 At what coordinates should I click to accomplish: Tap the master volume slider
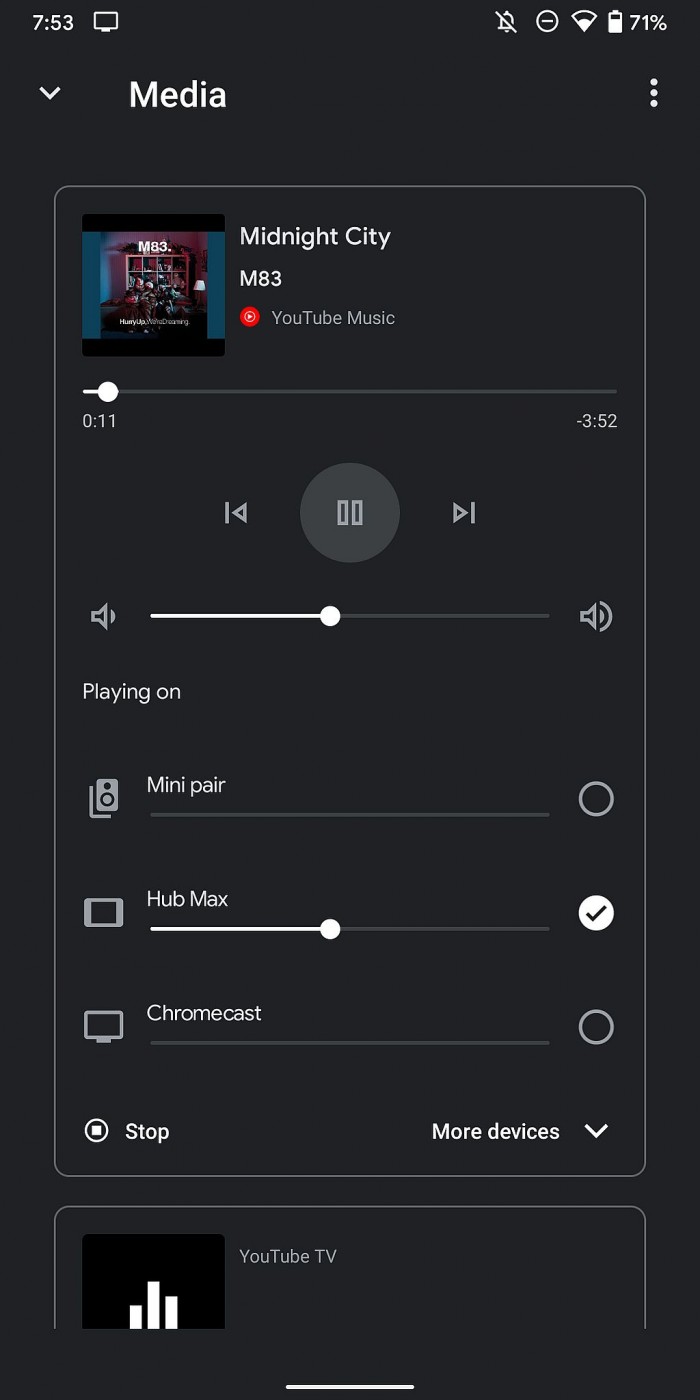pyautogui.click(x=350, y=616)
